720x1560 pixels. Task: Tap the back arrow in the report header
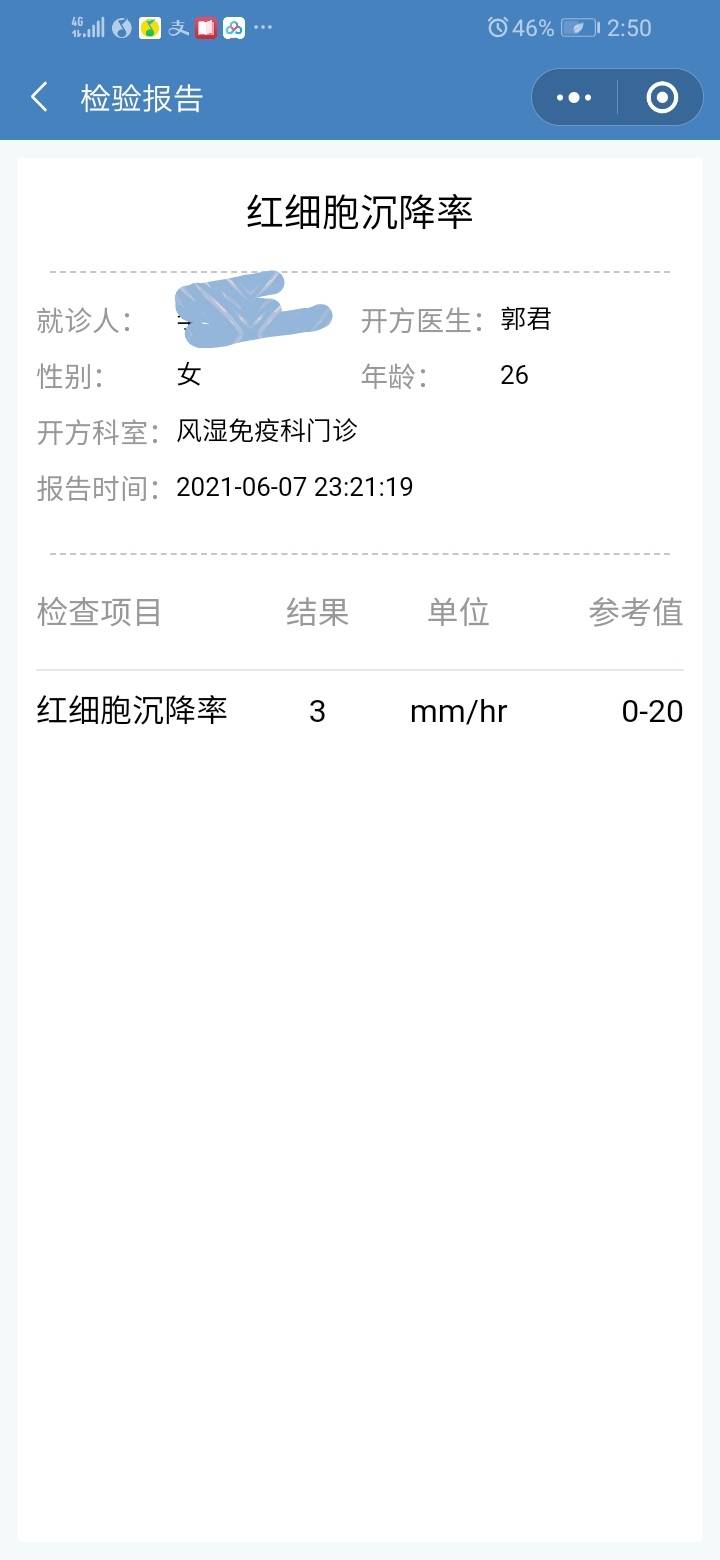coord(38,97)
